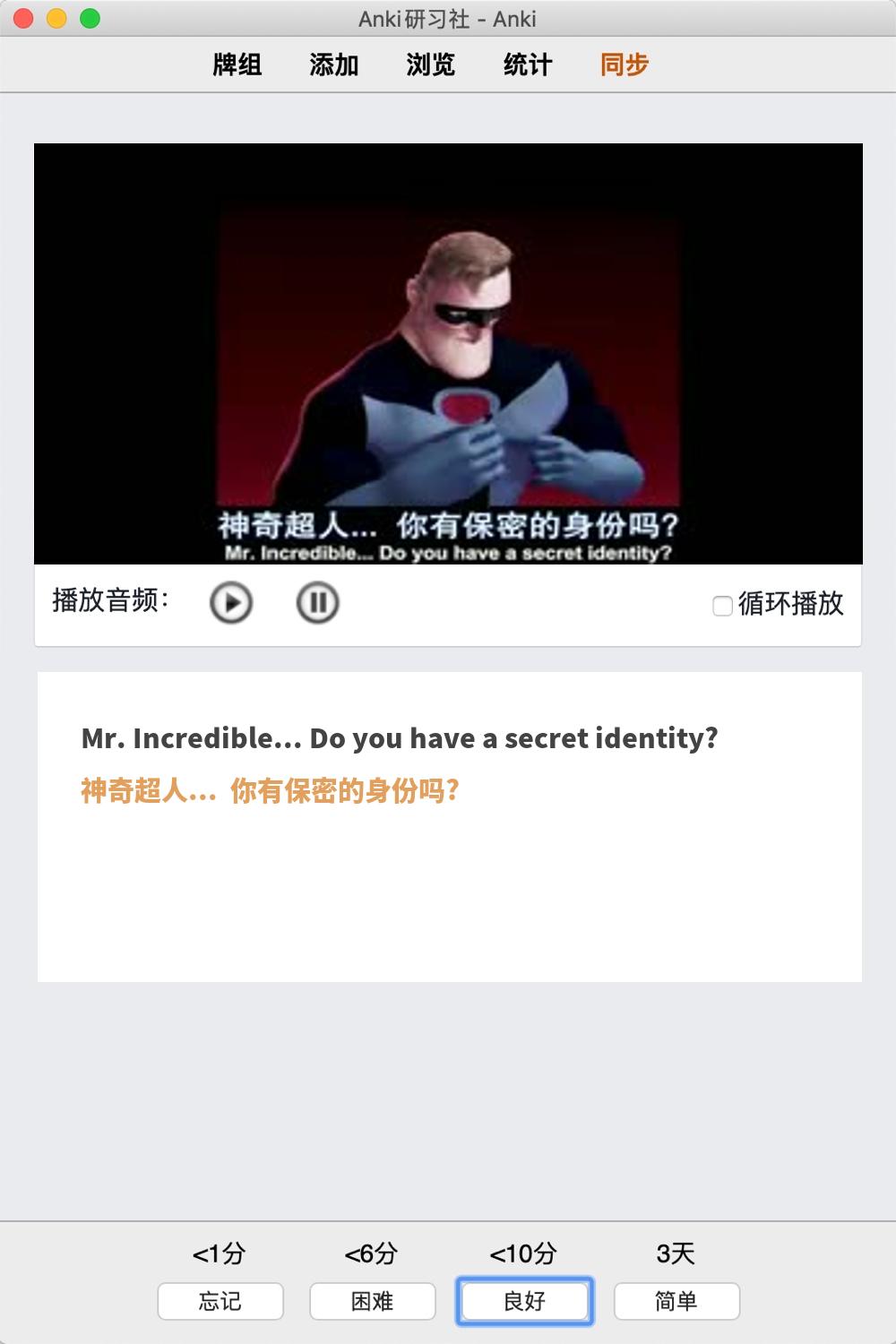Pause the card audio
The image size is (896, 1344).
[x=317, y=603]
